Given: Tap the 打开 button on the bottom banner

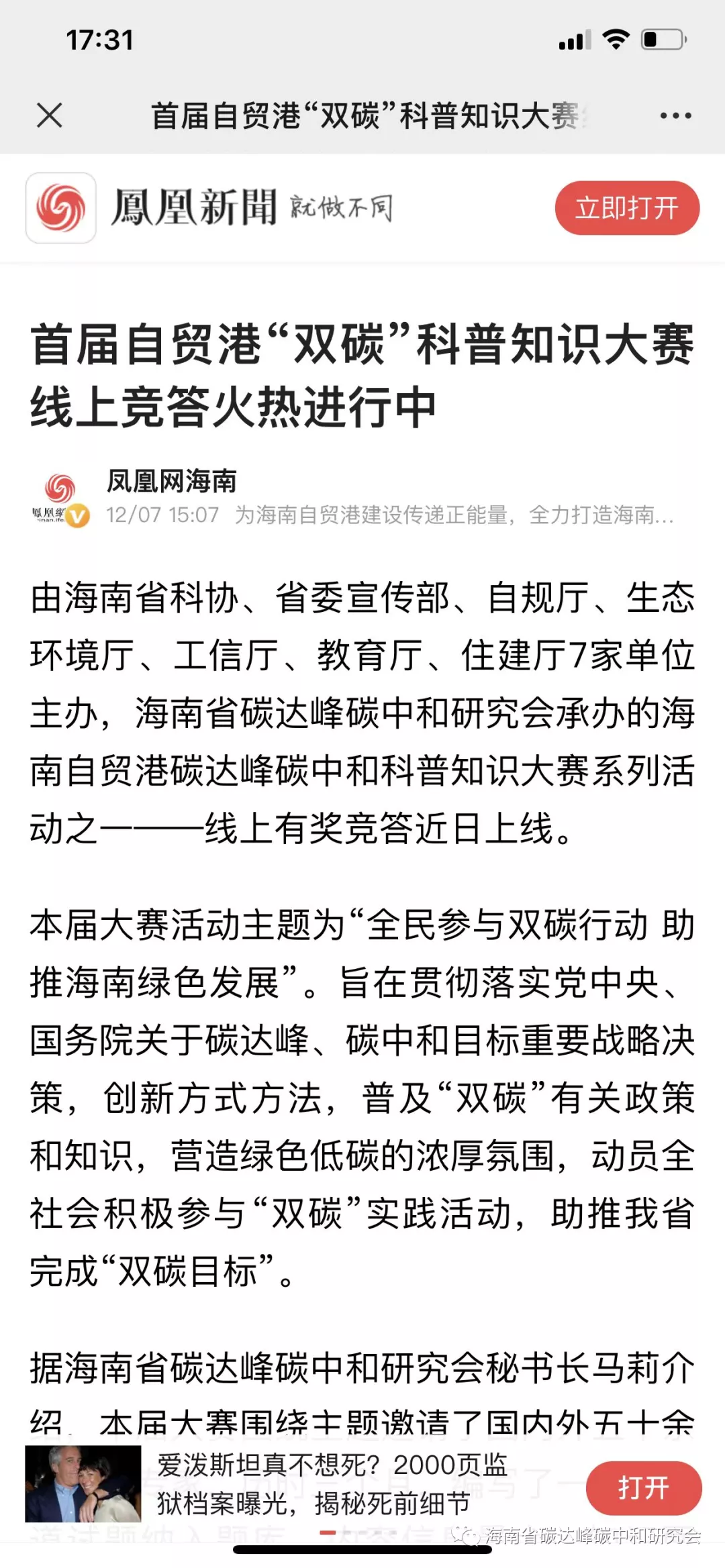Looking at the screenshot, I should (x=644, y=1487).
